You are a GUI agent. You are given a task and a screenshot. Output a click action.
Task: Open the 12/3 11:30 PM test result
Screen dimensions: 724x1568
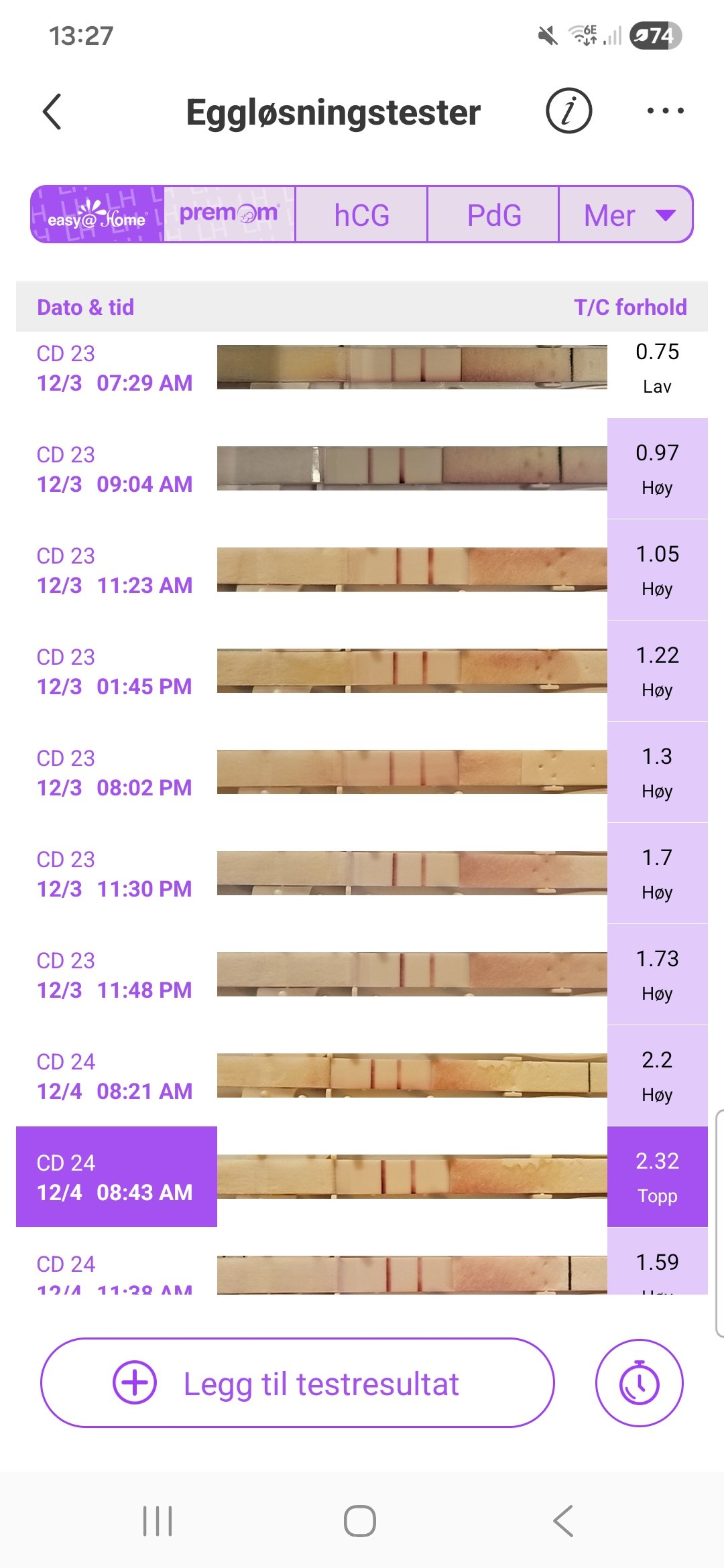[x=362, y=874]
